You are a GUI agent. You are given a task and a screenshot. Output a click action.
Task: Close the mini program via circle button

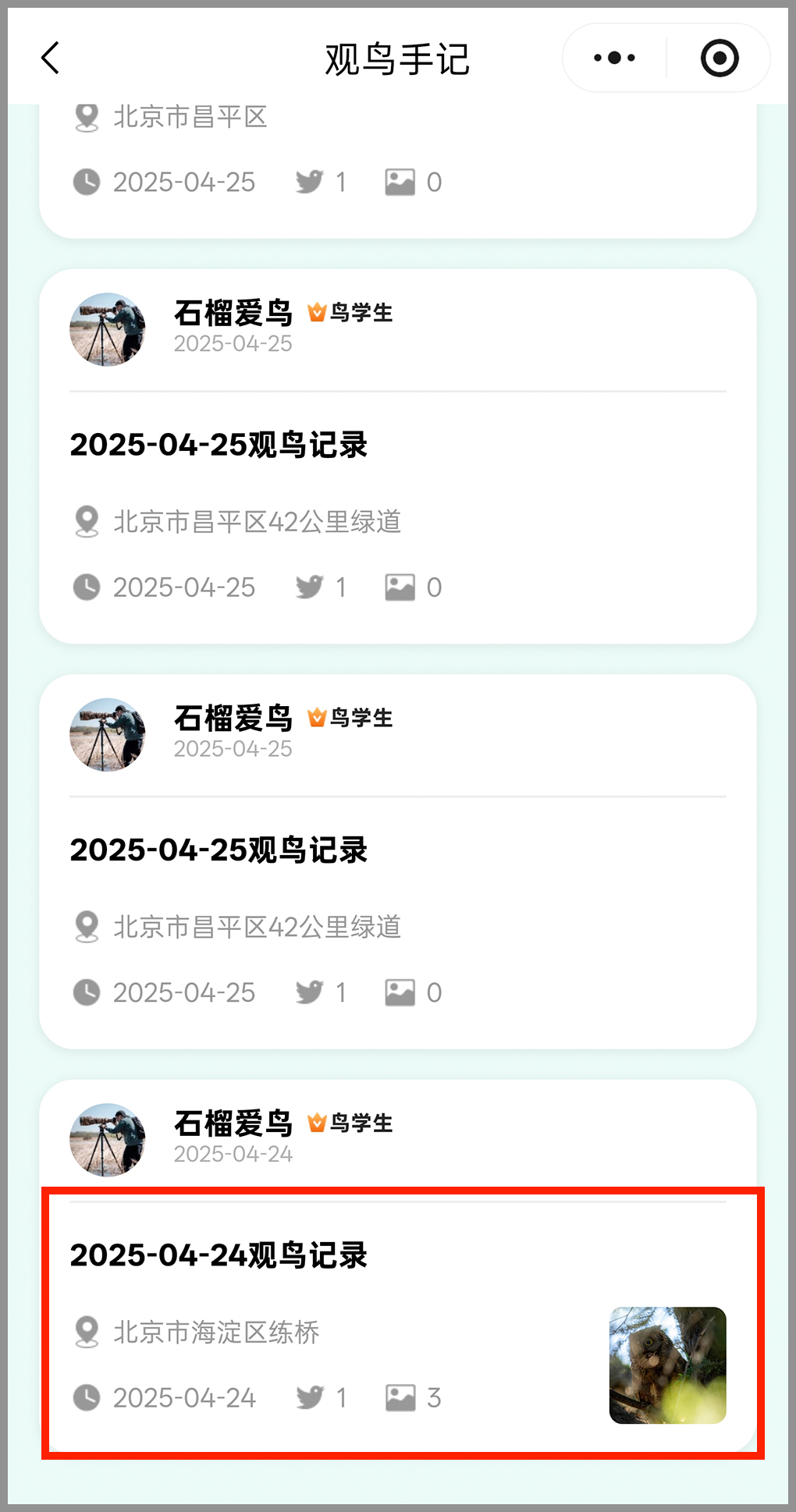[719, 59]
